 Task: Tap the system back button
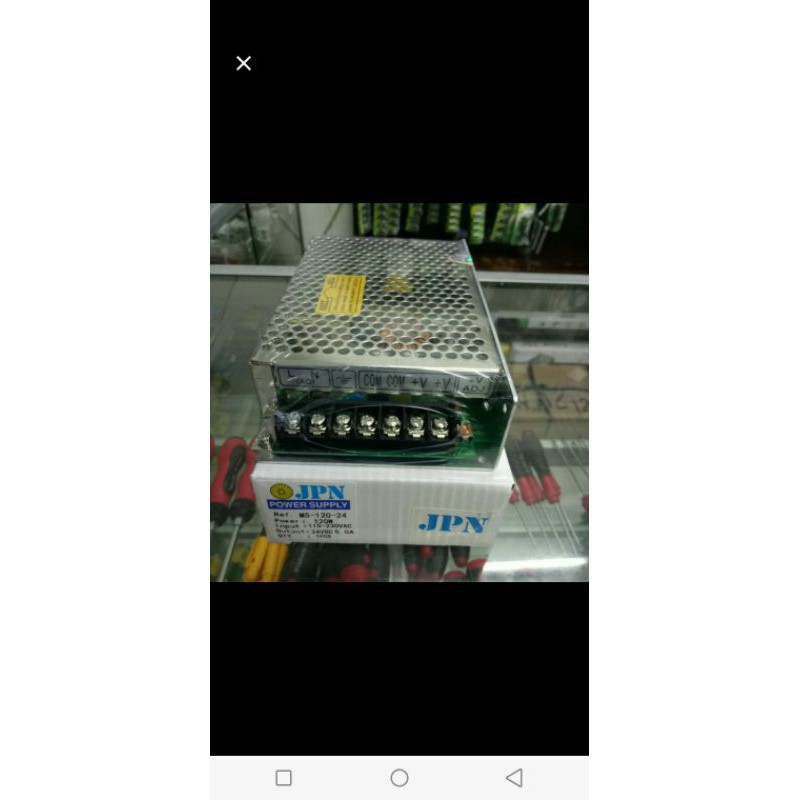(514, 777)
